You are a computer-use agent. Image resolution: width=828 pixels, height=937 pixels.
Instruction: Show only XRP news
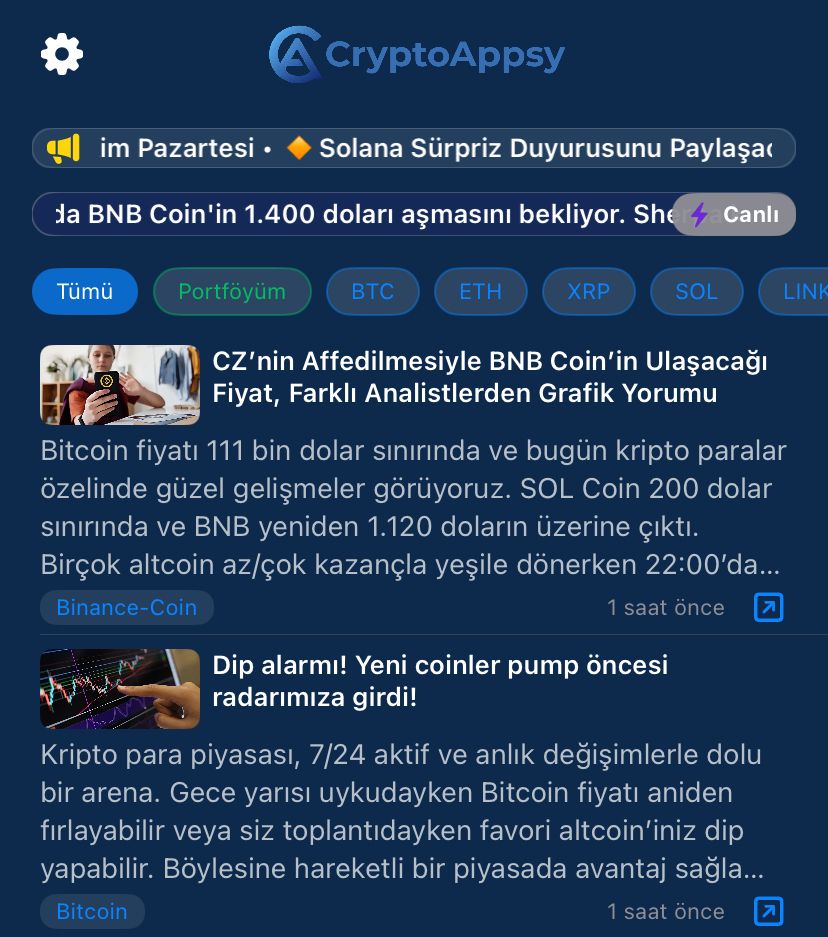(588, 292)
